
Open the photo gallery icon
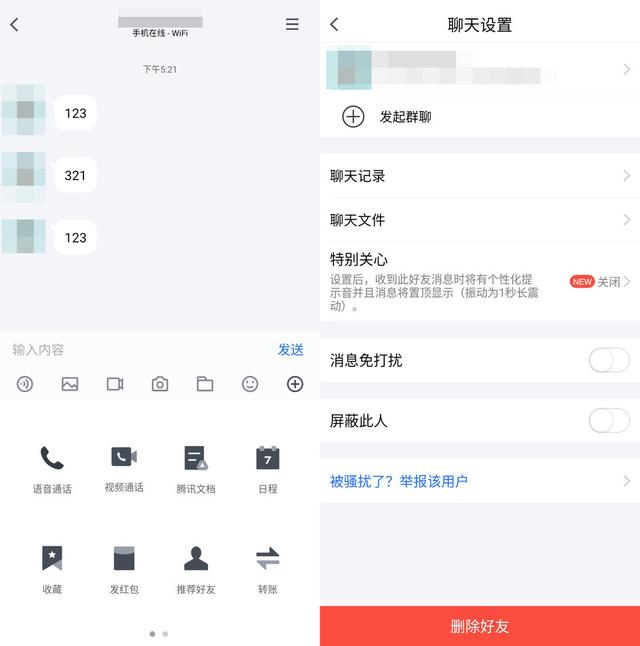point(70,384)
